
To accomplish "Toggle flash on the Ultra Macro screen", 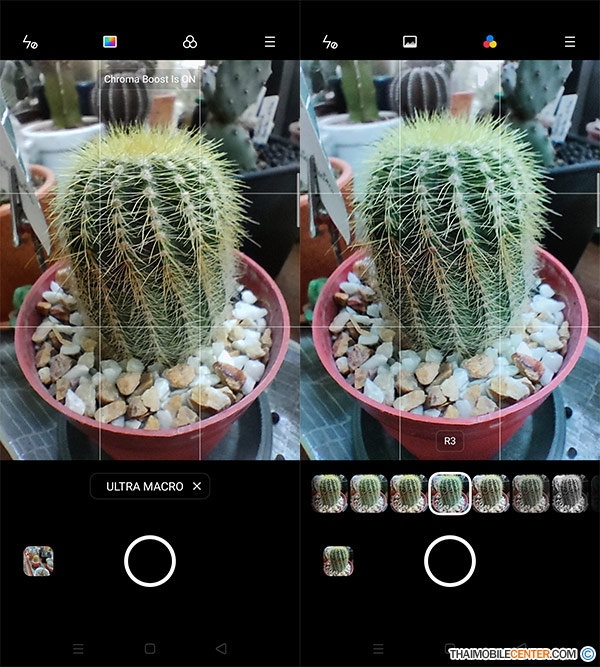I will click(30, 42).
